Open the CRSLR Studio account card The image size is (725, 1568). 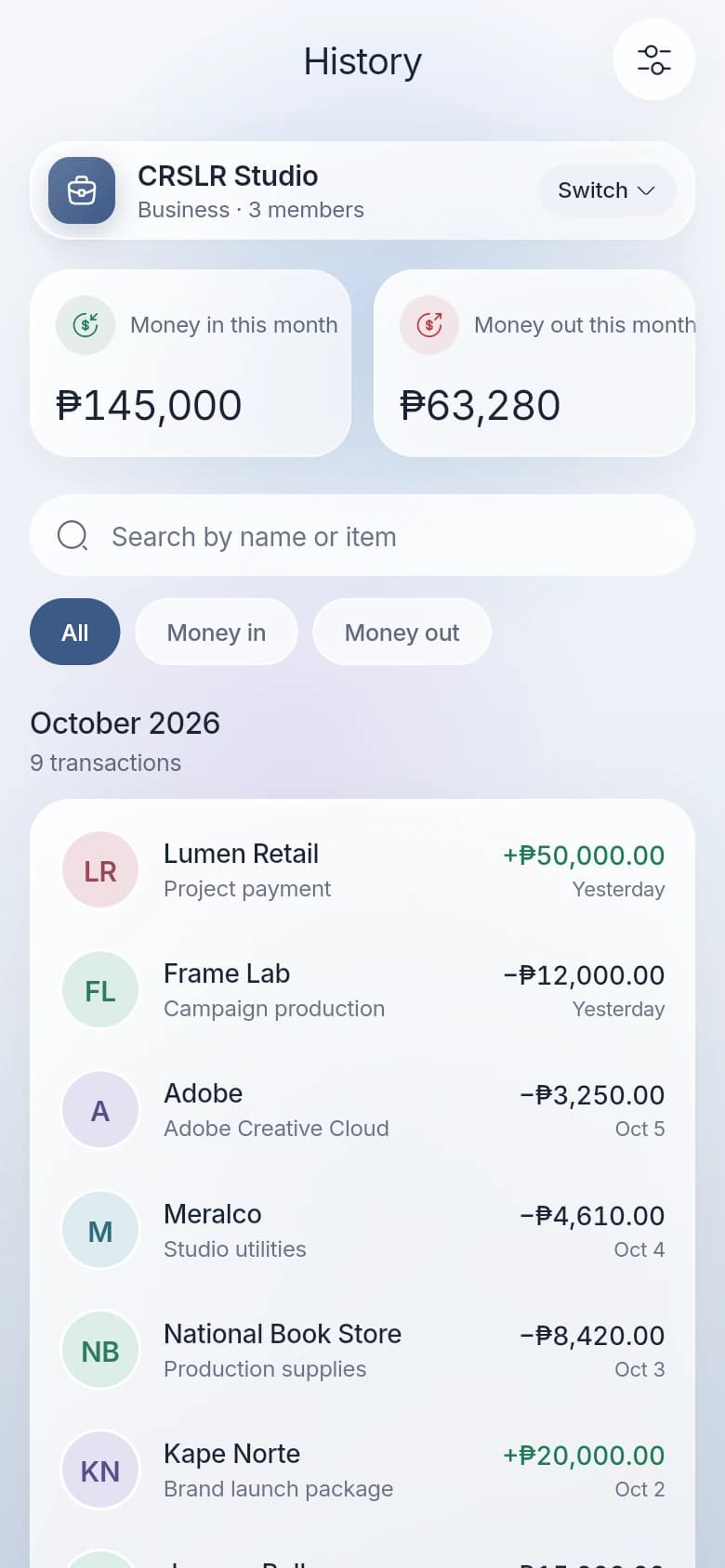coord(362,190)
